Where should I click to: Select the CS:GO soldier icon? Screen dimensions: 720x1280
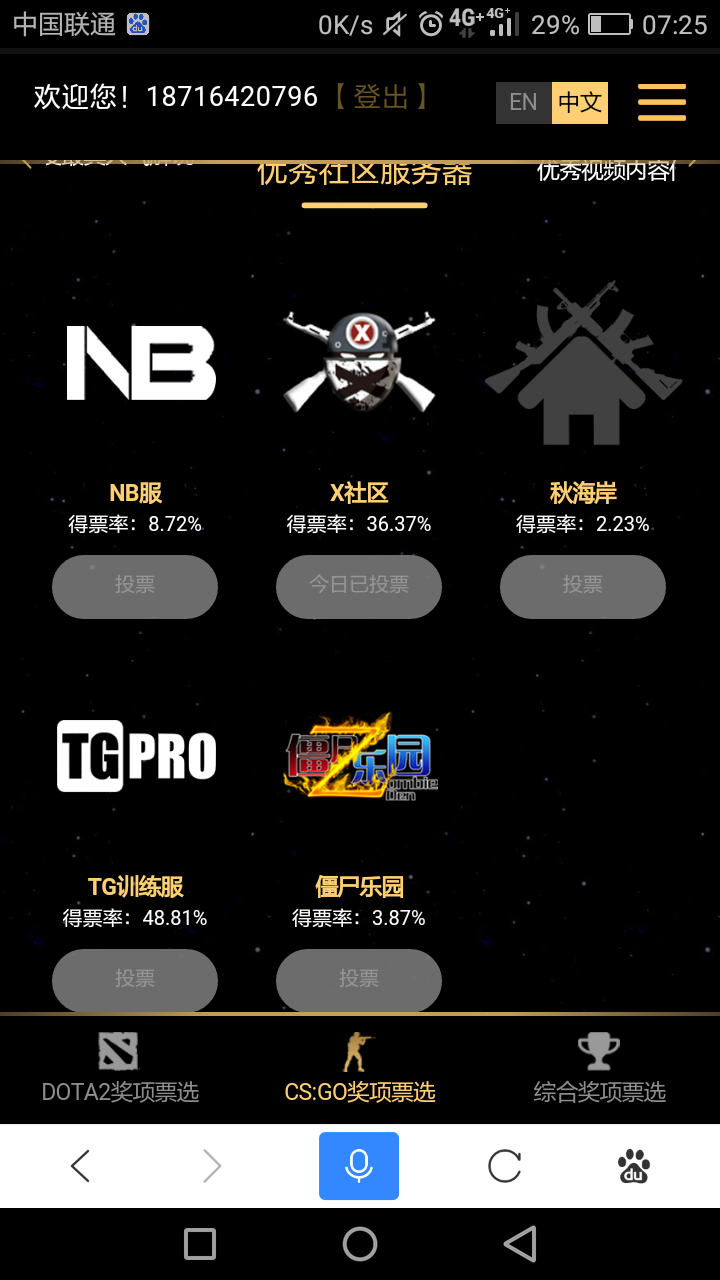pyautogui.click(x=359, y=1051)
